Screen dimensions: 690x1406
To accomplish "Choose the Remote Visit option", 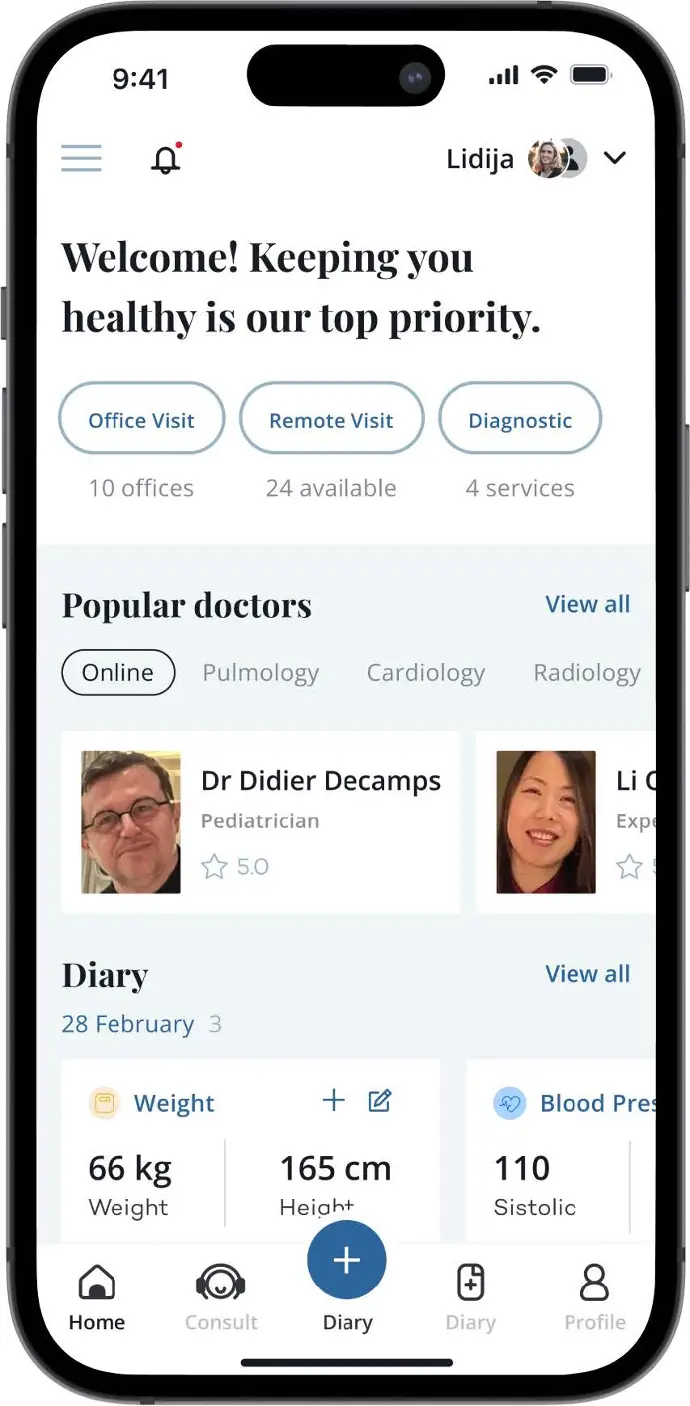I will pyautogui.click(x=331, y=420).
